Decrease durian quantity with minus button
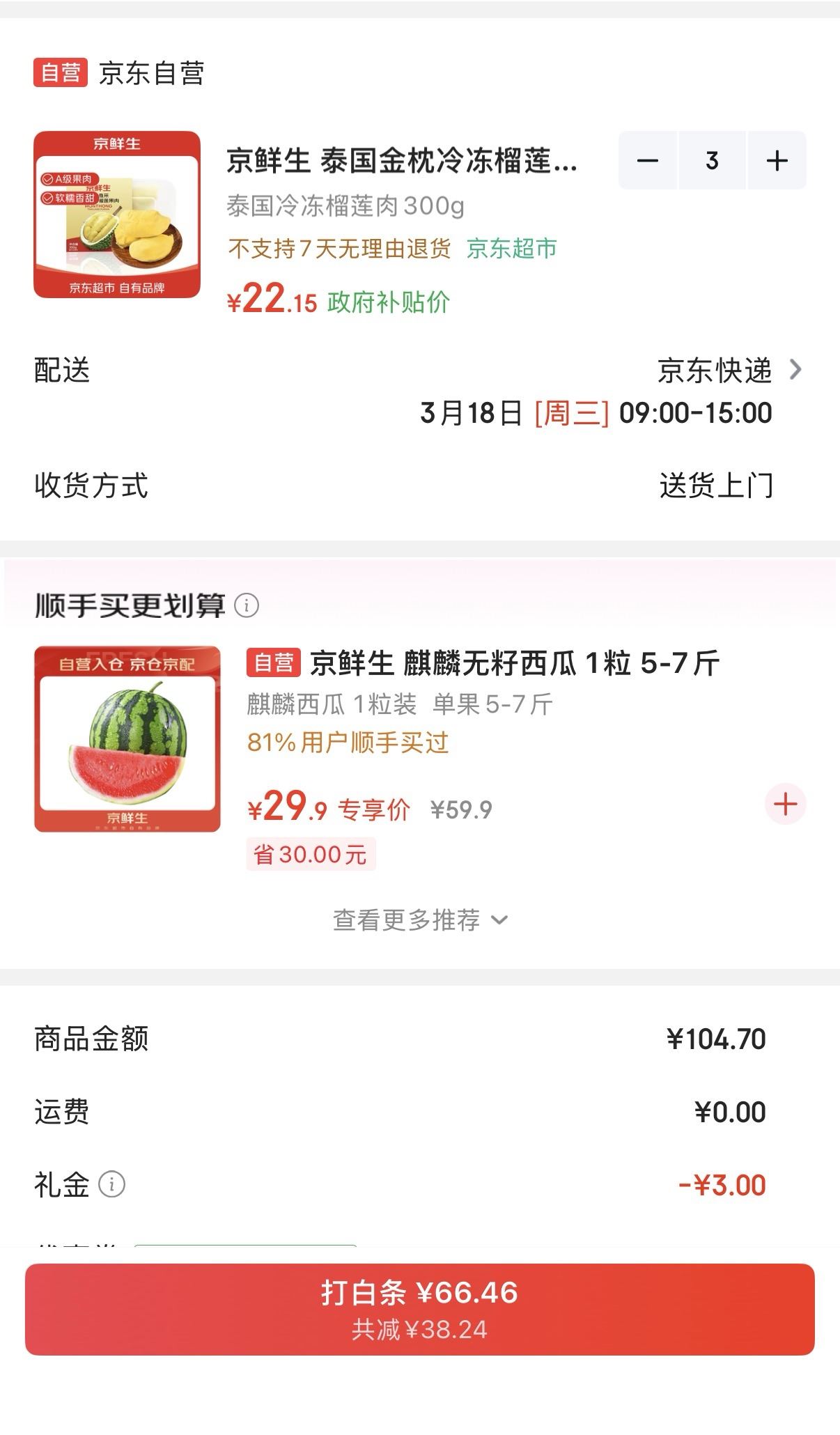This screenshot has height=1435, width=840. pyautogui.click(x=647, y=161)
